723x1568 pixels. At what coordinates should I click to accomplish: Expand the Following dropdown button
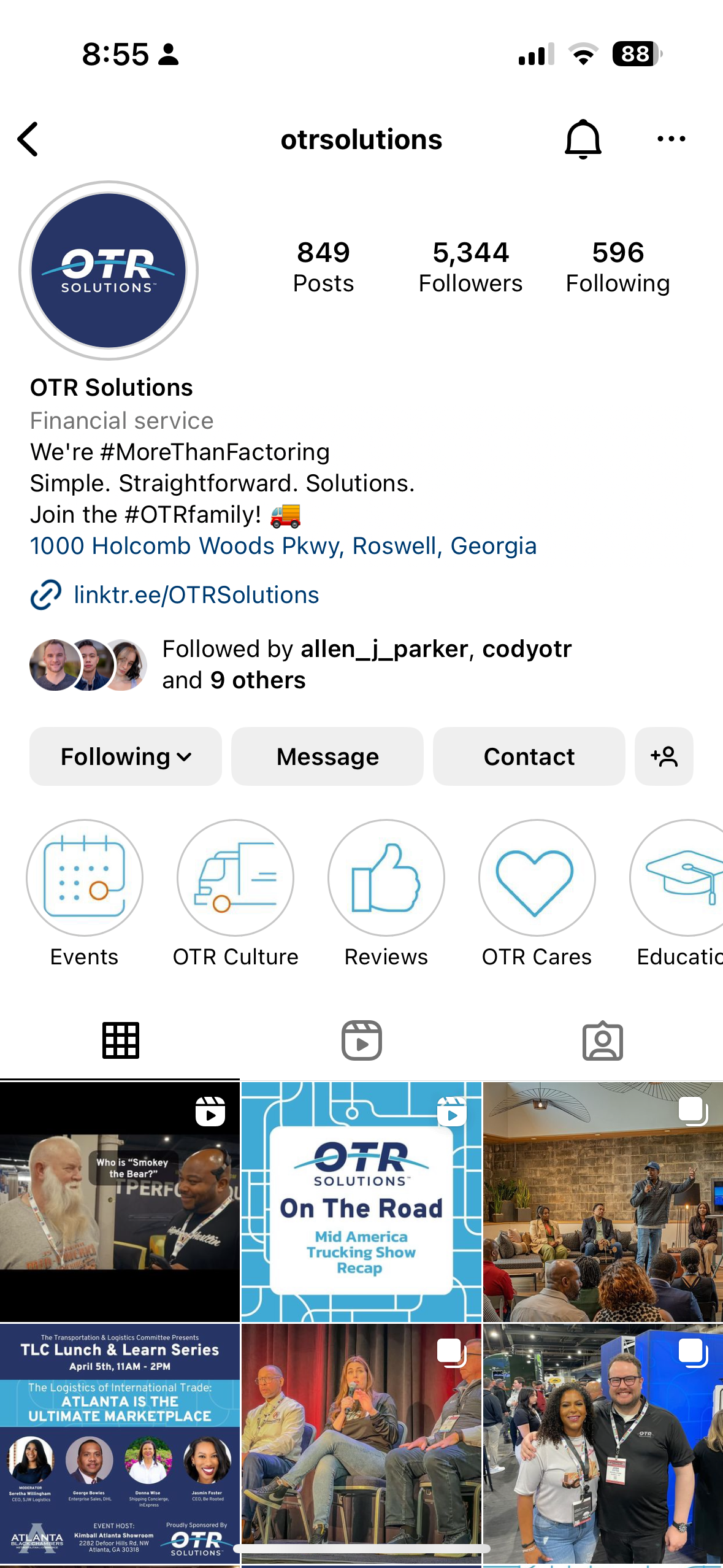coord(126,756)
